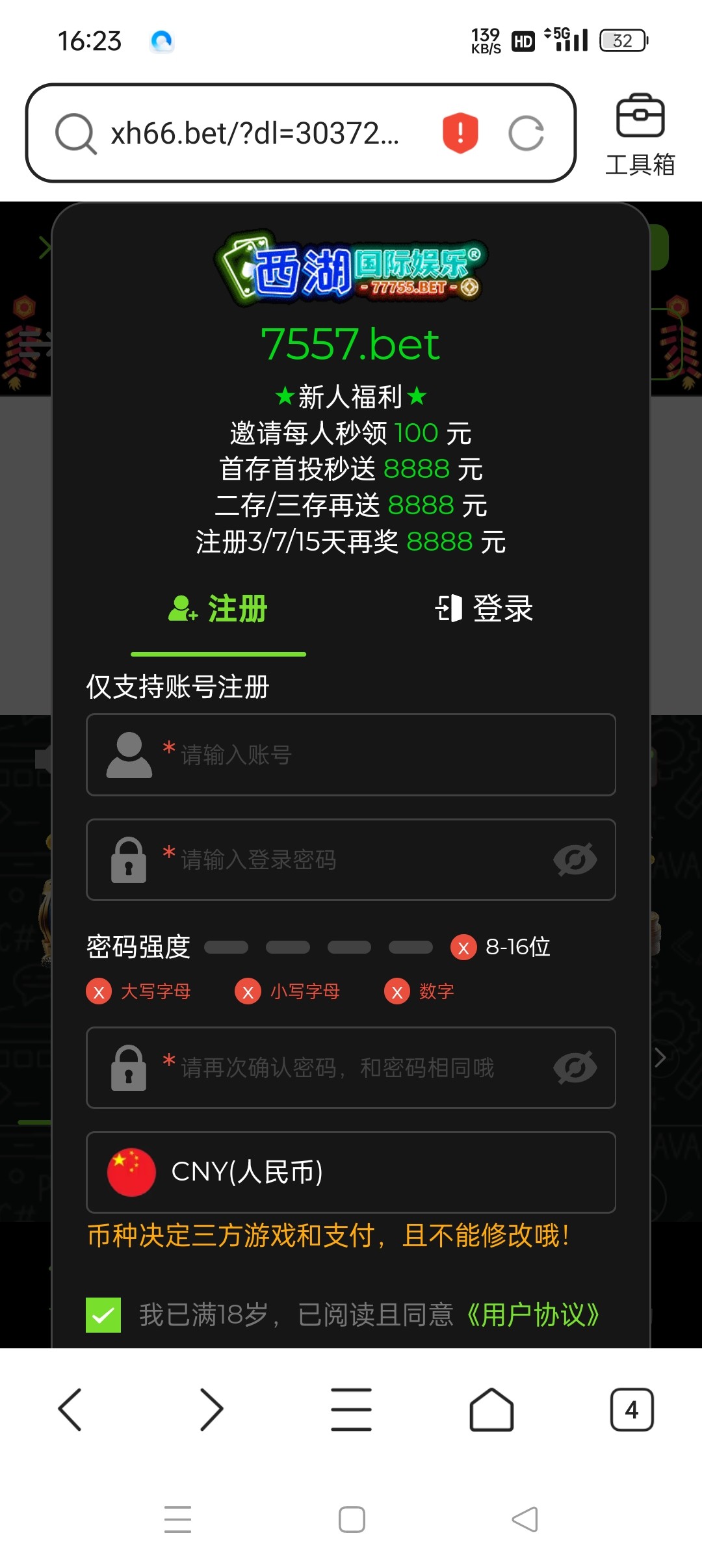This screenshot has width=702, height=1568.
Task: Go back to the previous page
Action: coord(70,1409)
